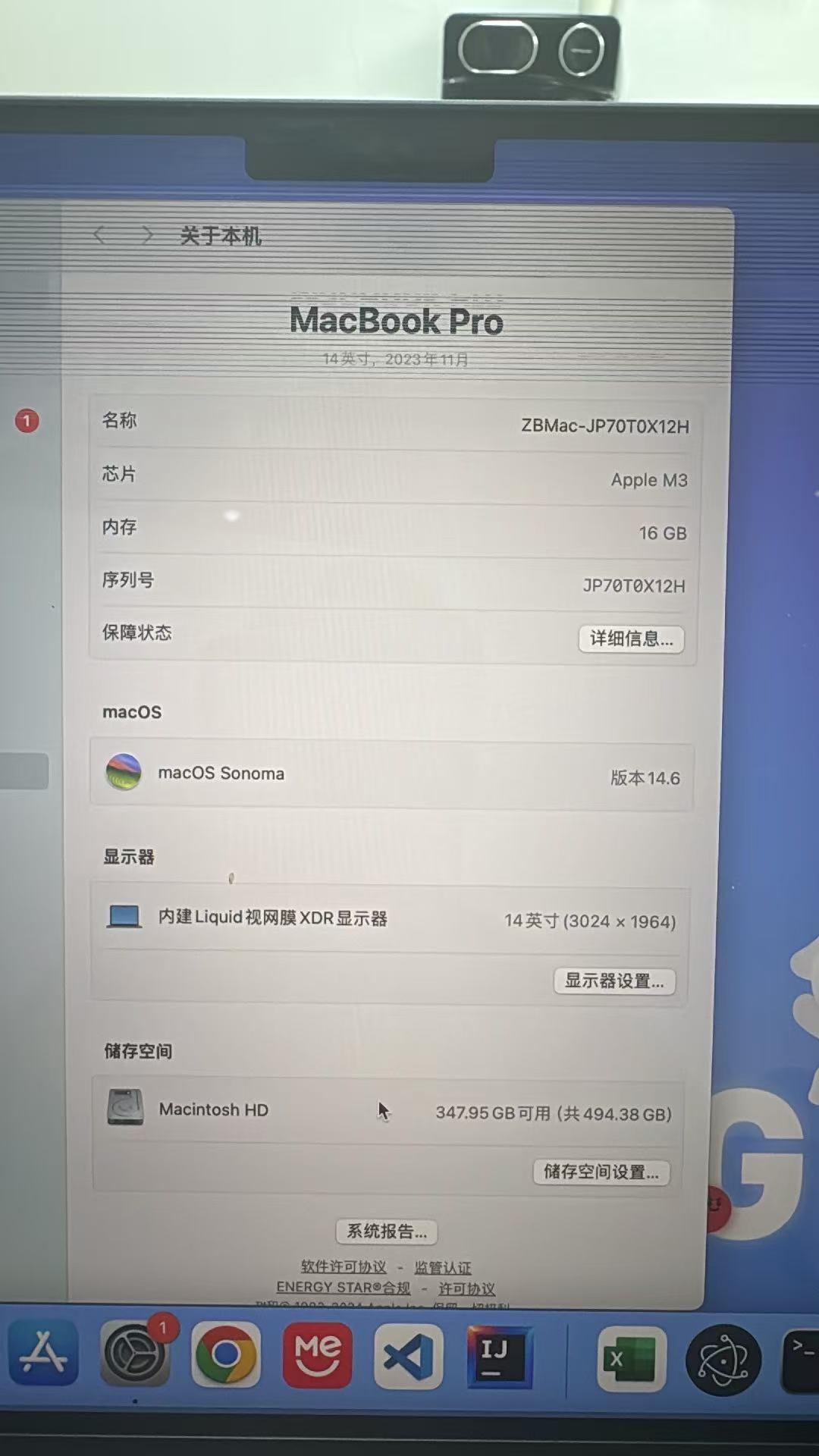
Task: Open System Settings icon in the Dock
Action: [x=135, y=1354]
